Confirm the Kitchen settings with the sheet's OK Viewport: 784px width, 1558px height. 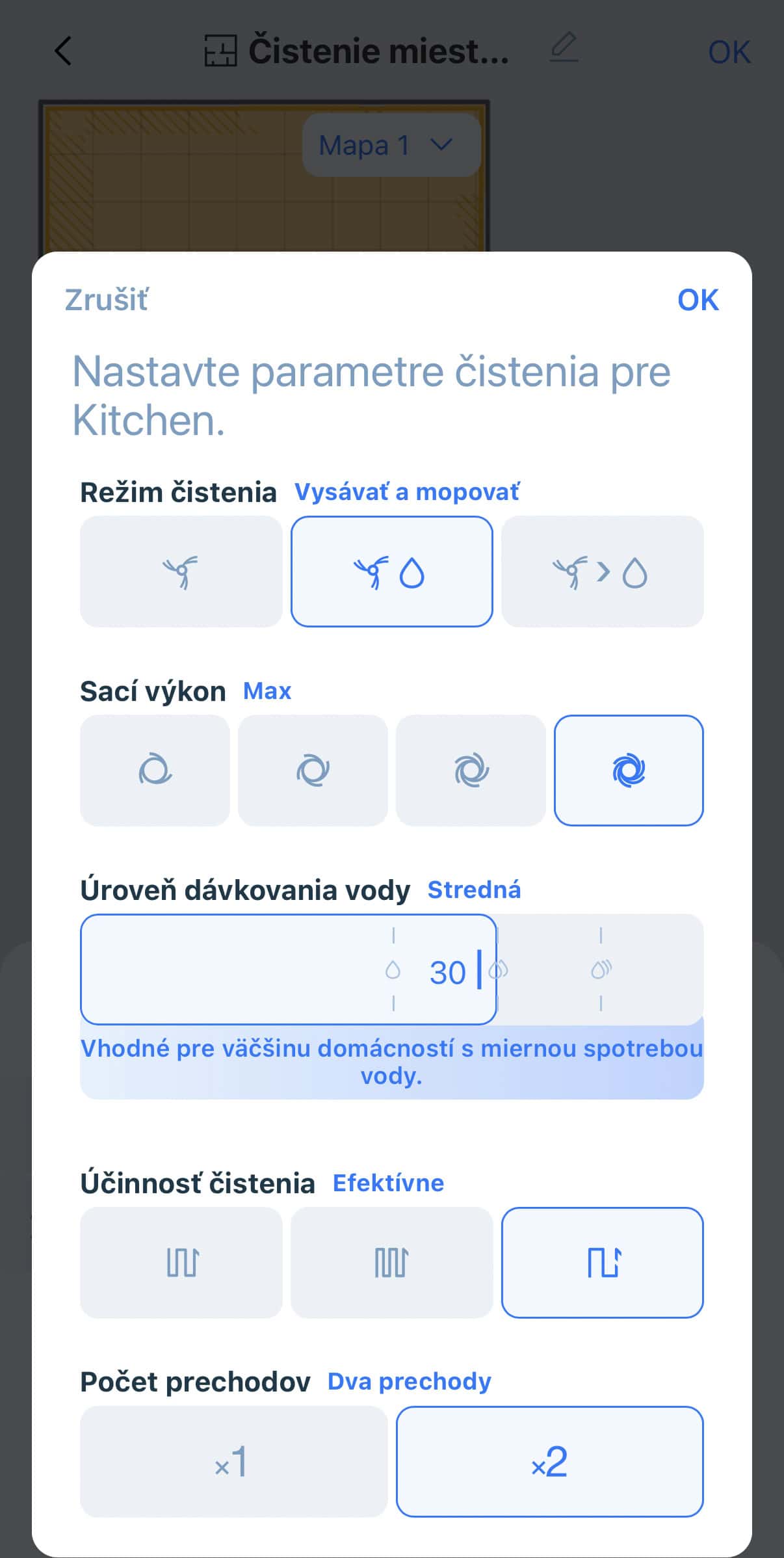698,300
